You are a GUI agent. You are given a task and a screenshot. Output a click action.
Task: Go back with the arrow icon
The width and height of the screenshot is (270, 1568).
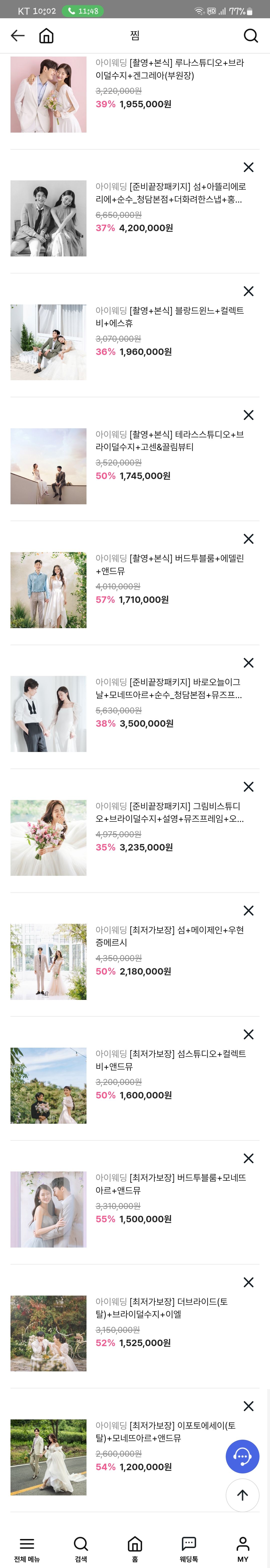pyautogui.click(x=18, y=35)
